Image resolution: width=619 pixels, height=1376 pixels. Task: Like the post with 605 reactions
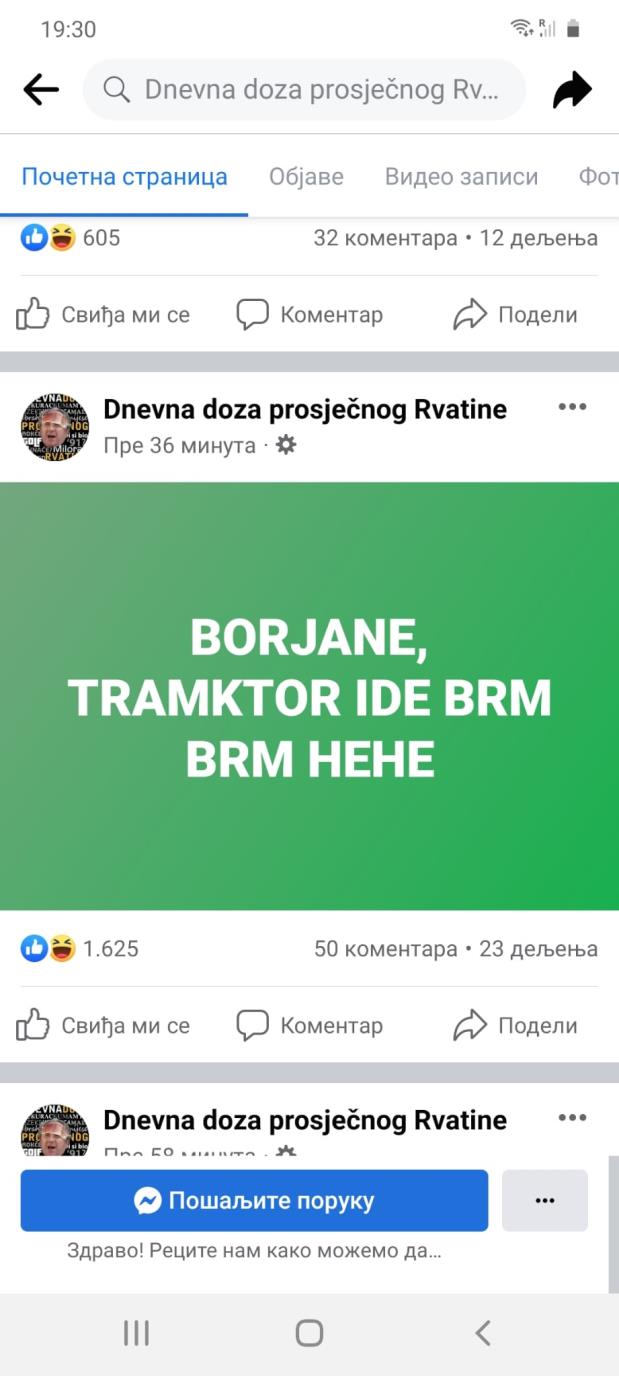tap(103, 315)
